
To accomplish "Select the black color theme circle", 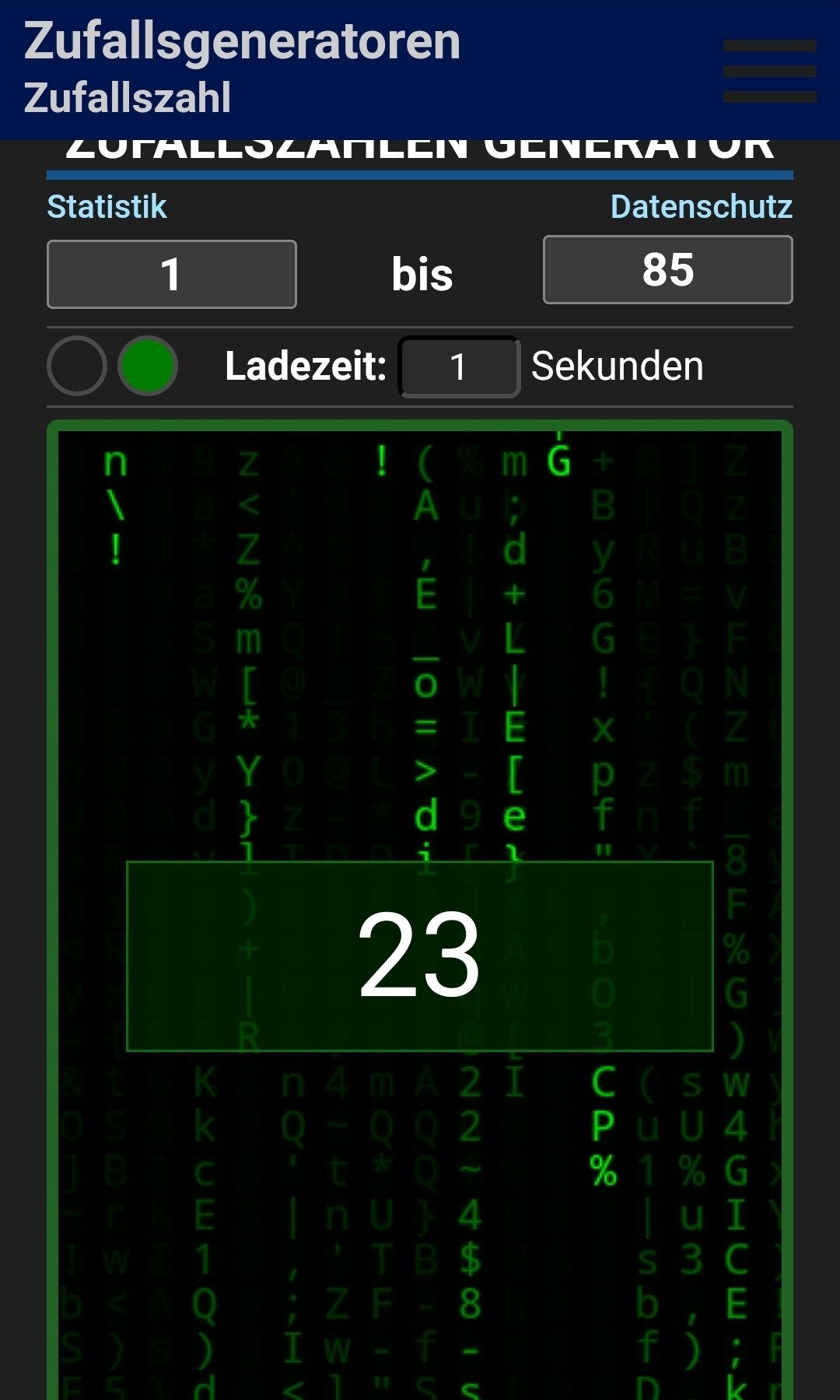I will click(76, 366).
